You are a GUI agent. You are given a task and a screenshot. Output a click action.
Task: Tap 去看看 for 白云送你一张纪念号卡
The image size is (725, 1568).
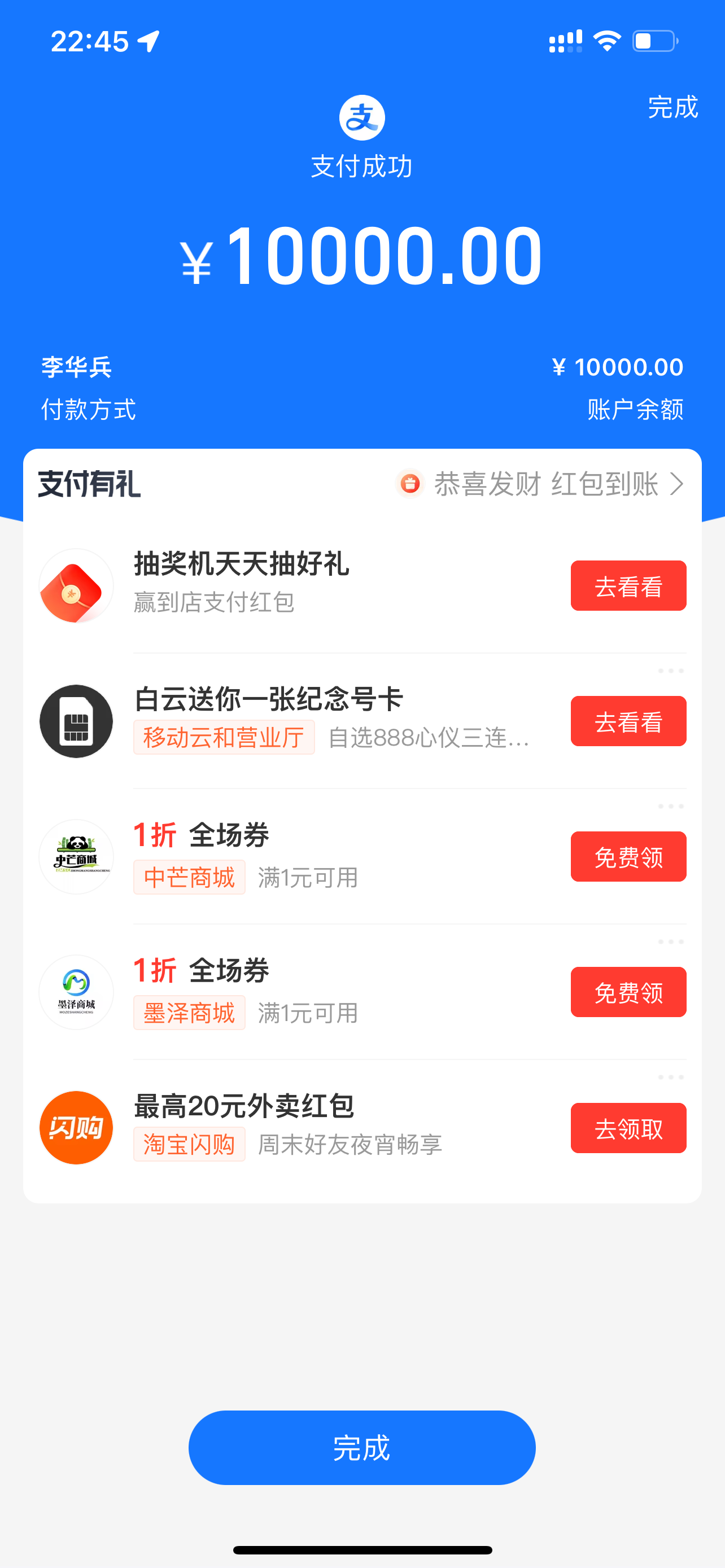tap(628, 721)
